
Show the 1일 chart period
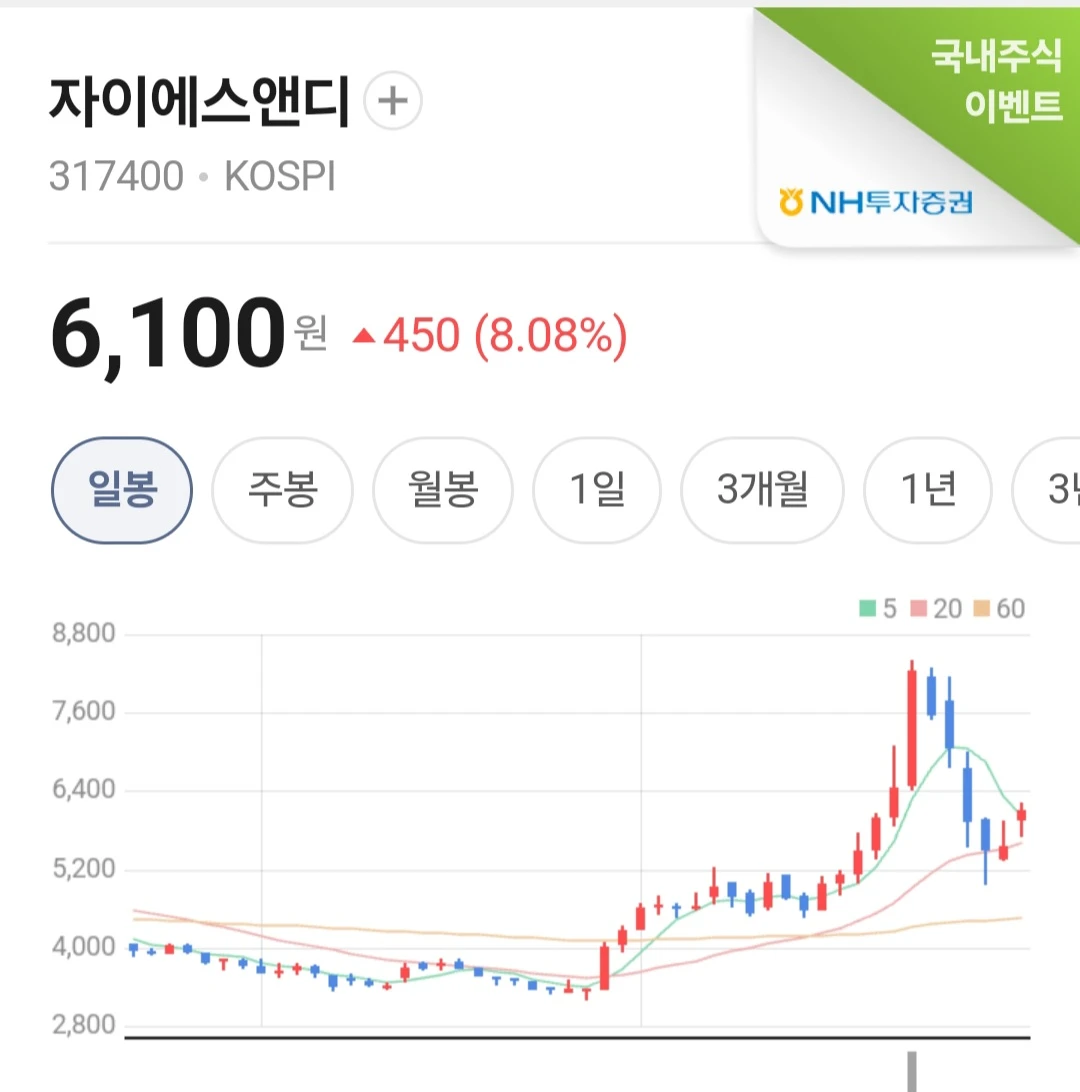point(597,490)
